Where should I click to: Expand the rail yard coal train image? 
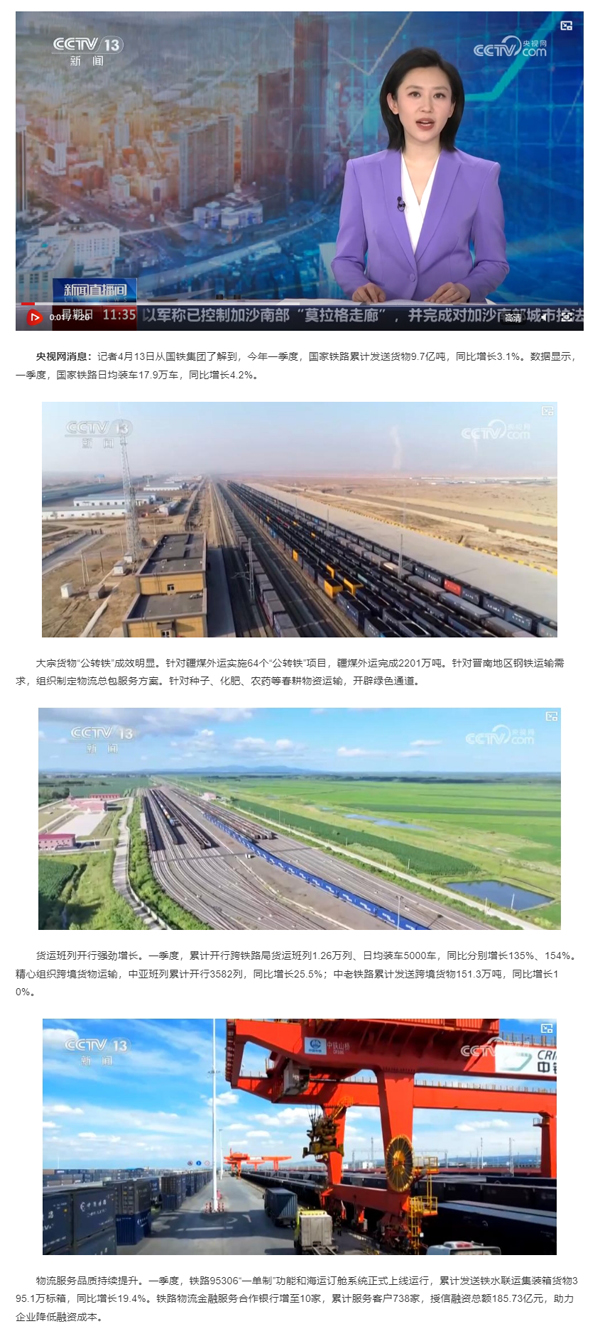point(546,412)
